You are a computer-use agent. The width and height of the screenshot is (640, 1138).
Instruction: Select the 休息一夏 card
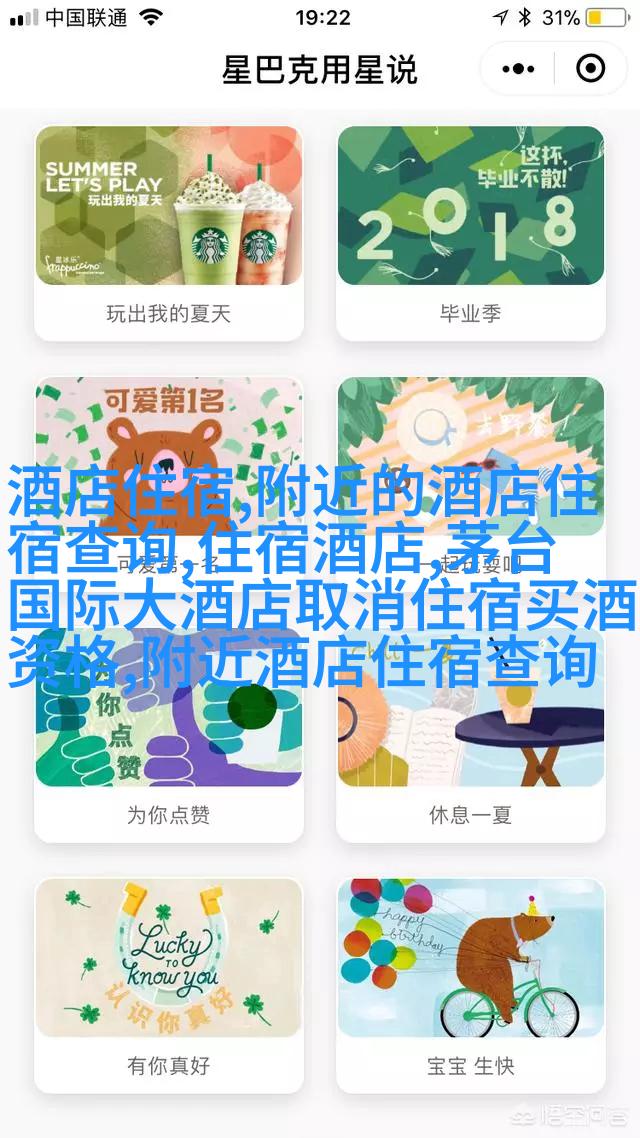pyautogui.click(x=471, y=734)
